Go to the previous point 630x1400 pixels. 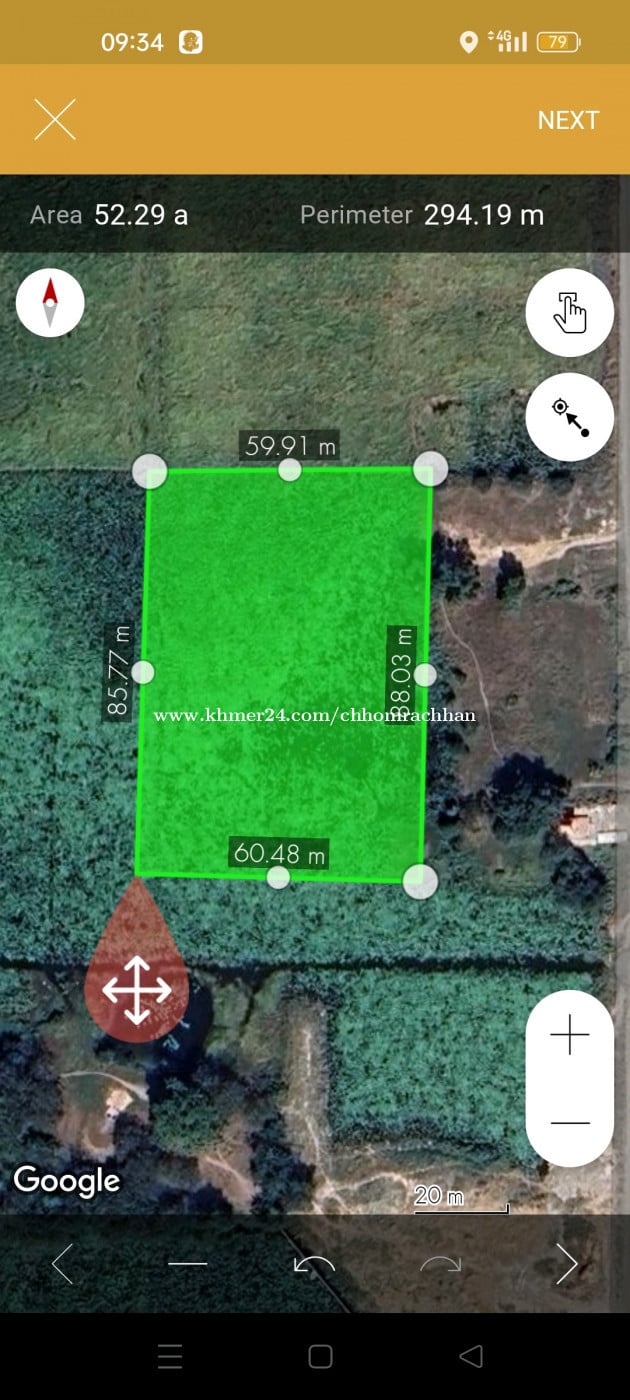click(x=62, y=1264)
